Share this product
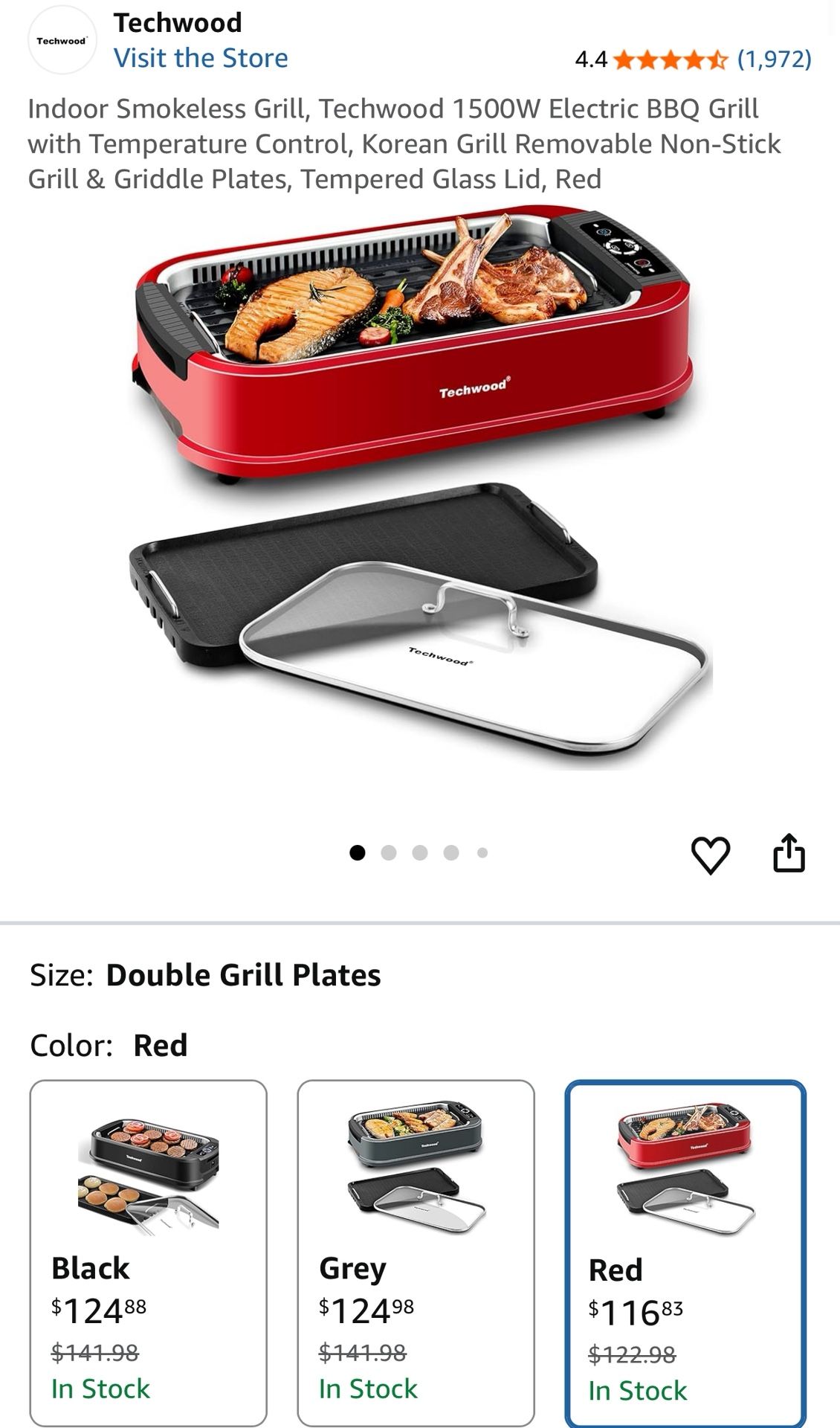 pyautogui.click(x=789, y=852)
